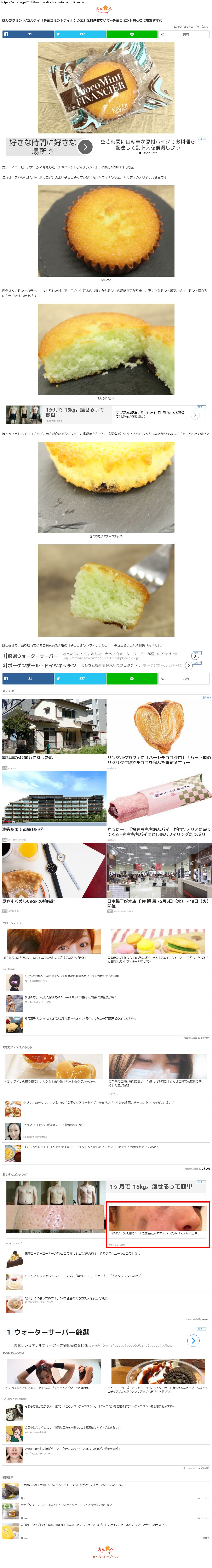Send article via top LINE button
Screen dimensions: 212x1568
click(132, 34)
